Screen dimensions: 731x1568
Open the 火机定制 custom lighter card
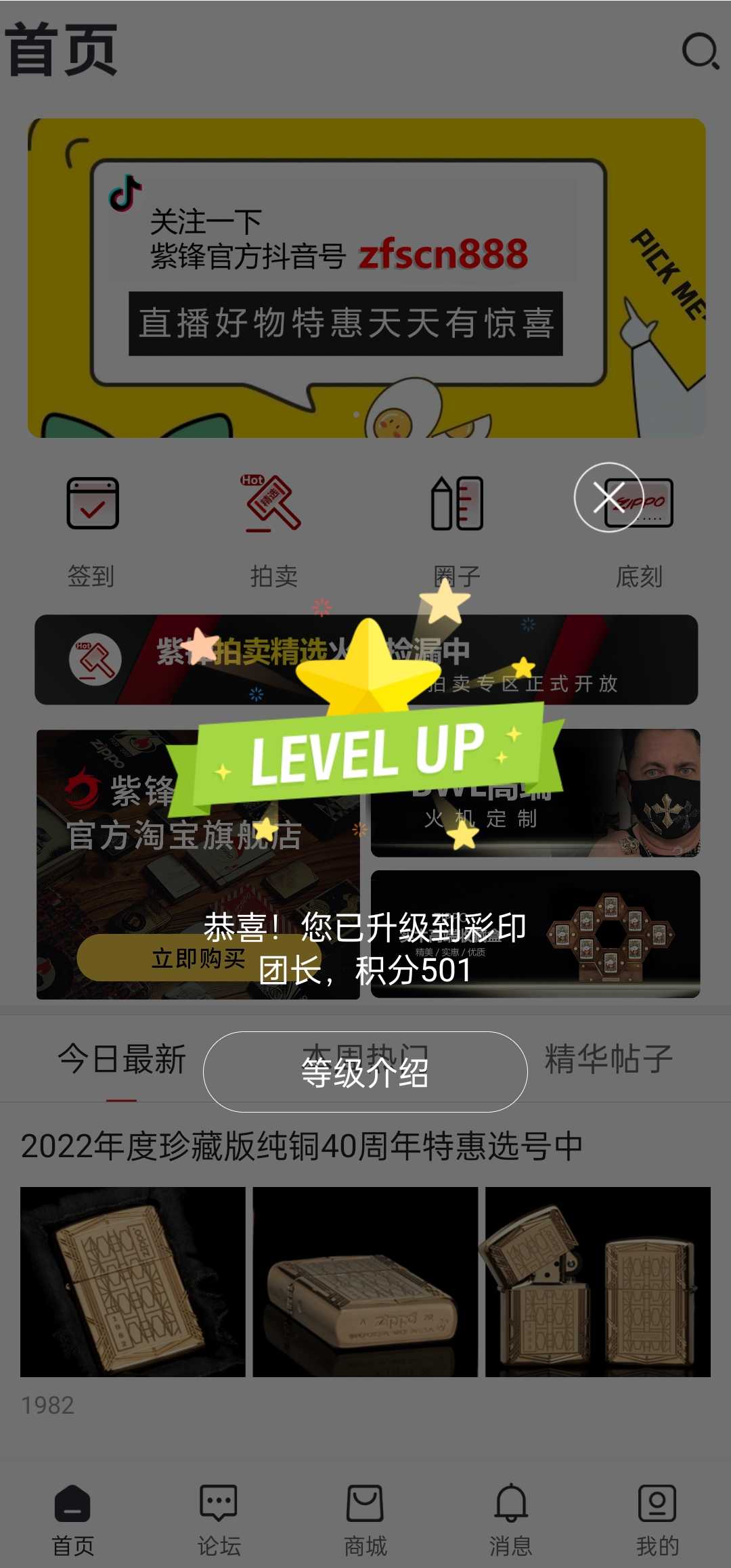coord(535,793)
